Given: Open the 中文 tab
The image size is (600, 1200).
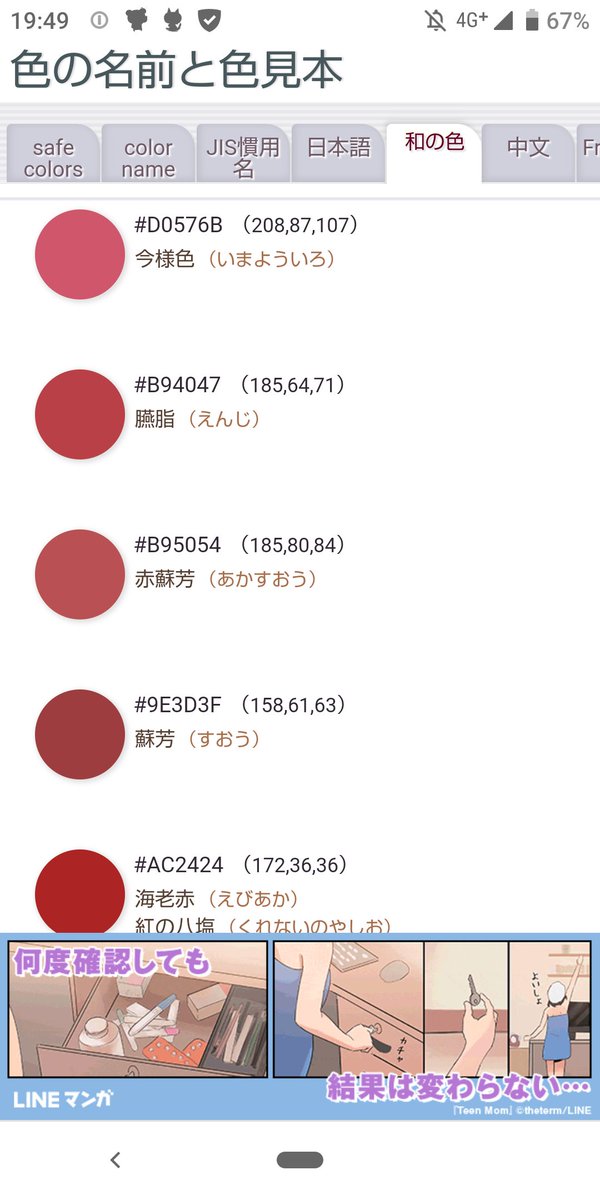Looking at the screenshot, I should coord(528,154).
